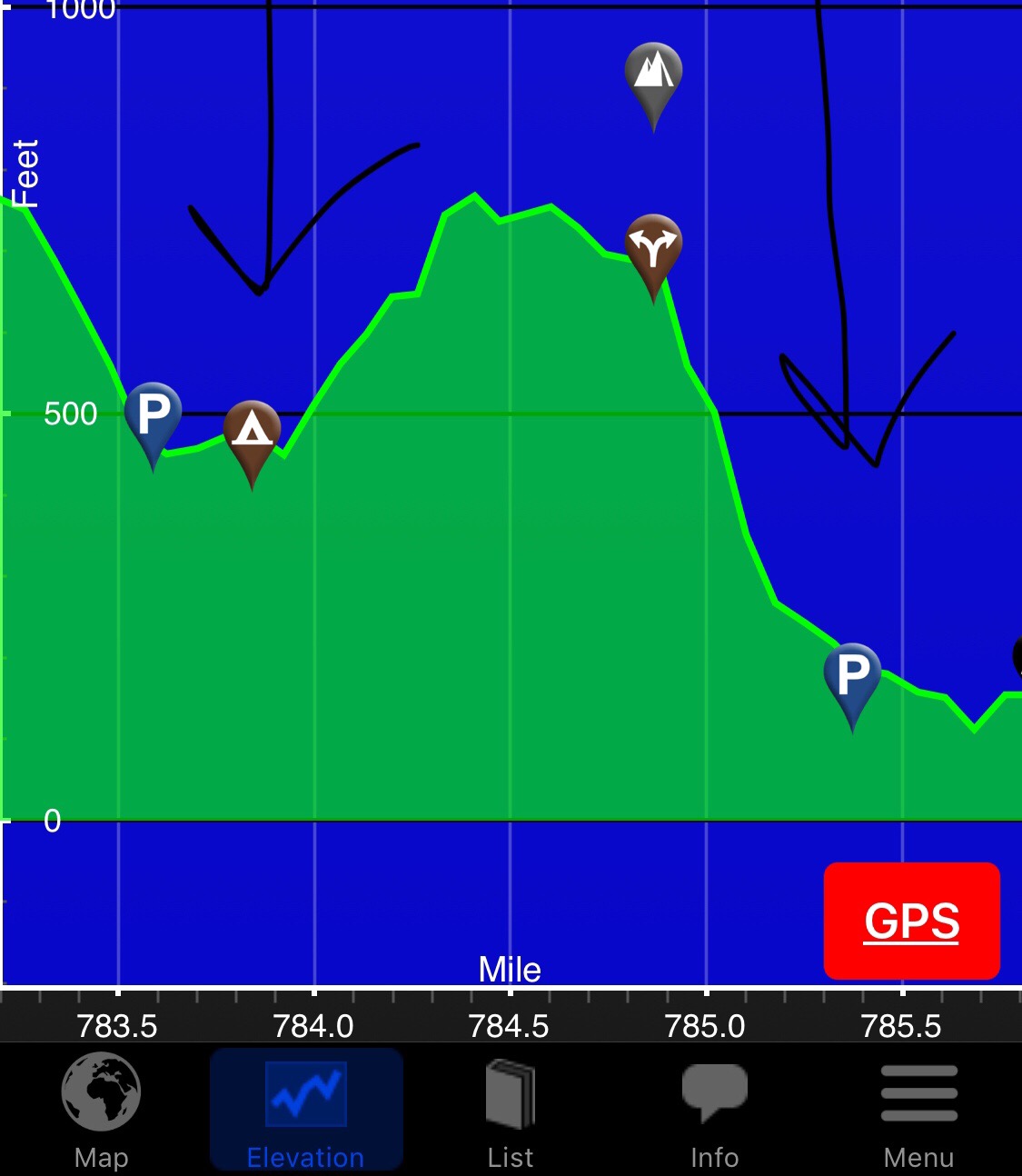The height and width of the screenshot is (1176, 1022).
Task: Open the Menu tab
Action: click(x=918, y=1109)
